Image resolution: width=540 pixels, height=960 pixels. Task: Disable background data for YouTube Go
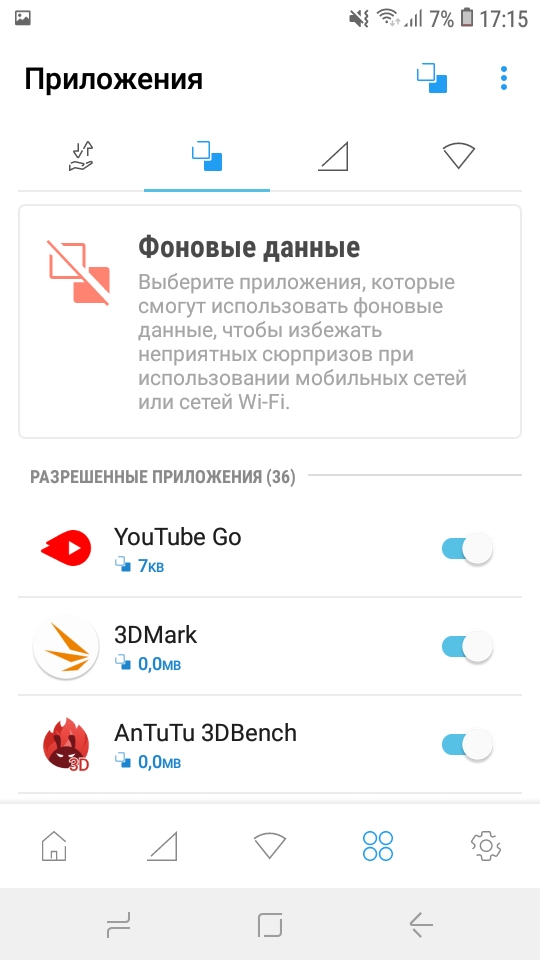click(467, 549)
